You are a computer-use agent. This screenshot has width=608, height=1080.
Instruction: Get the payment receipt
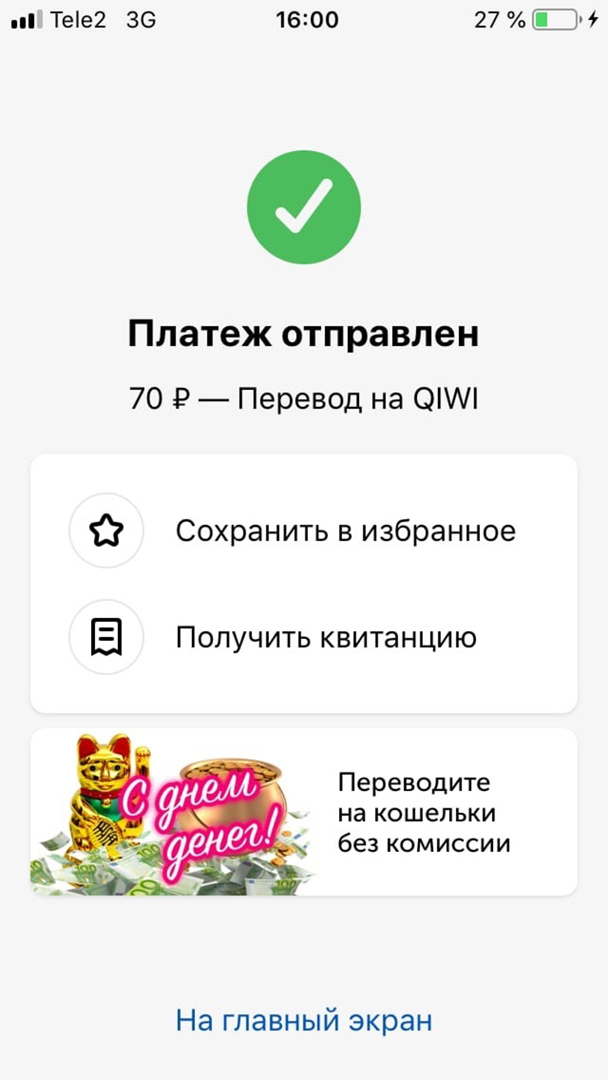[x=325, y=637]
